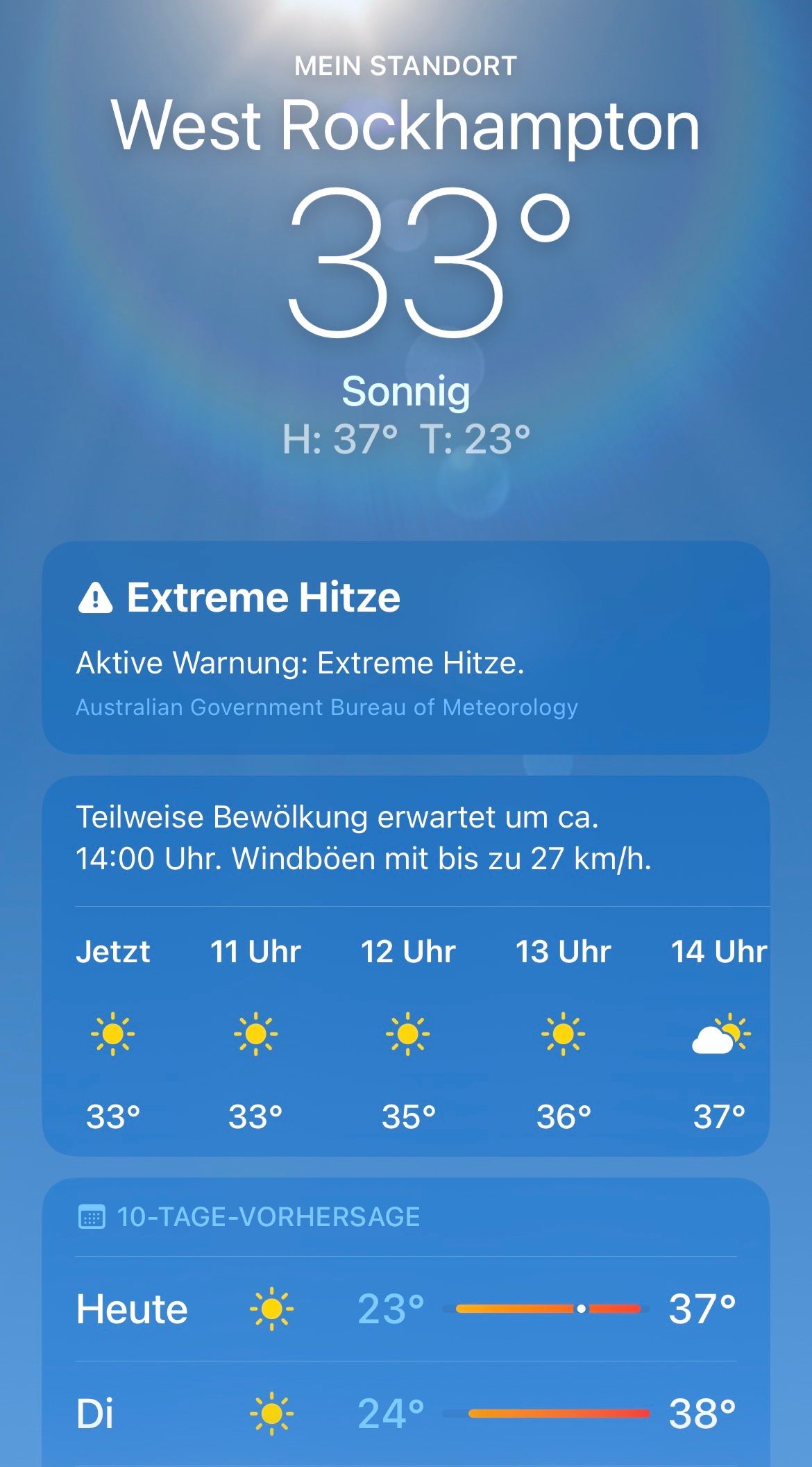
Task: Open the Heute row in 10-day forecast
Action: point(405,1309)
